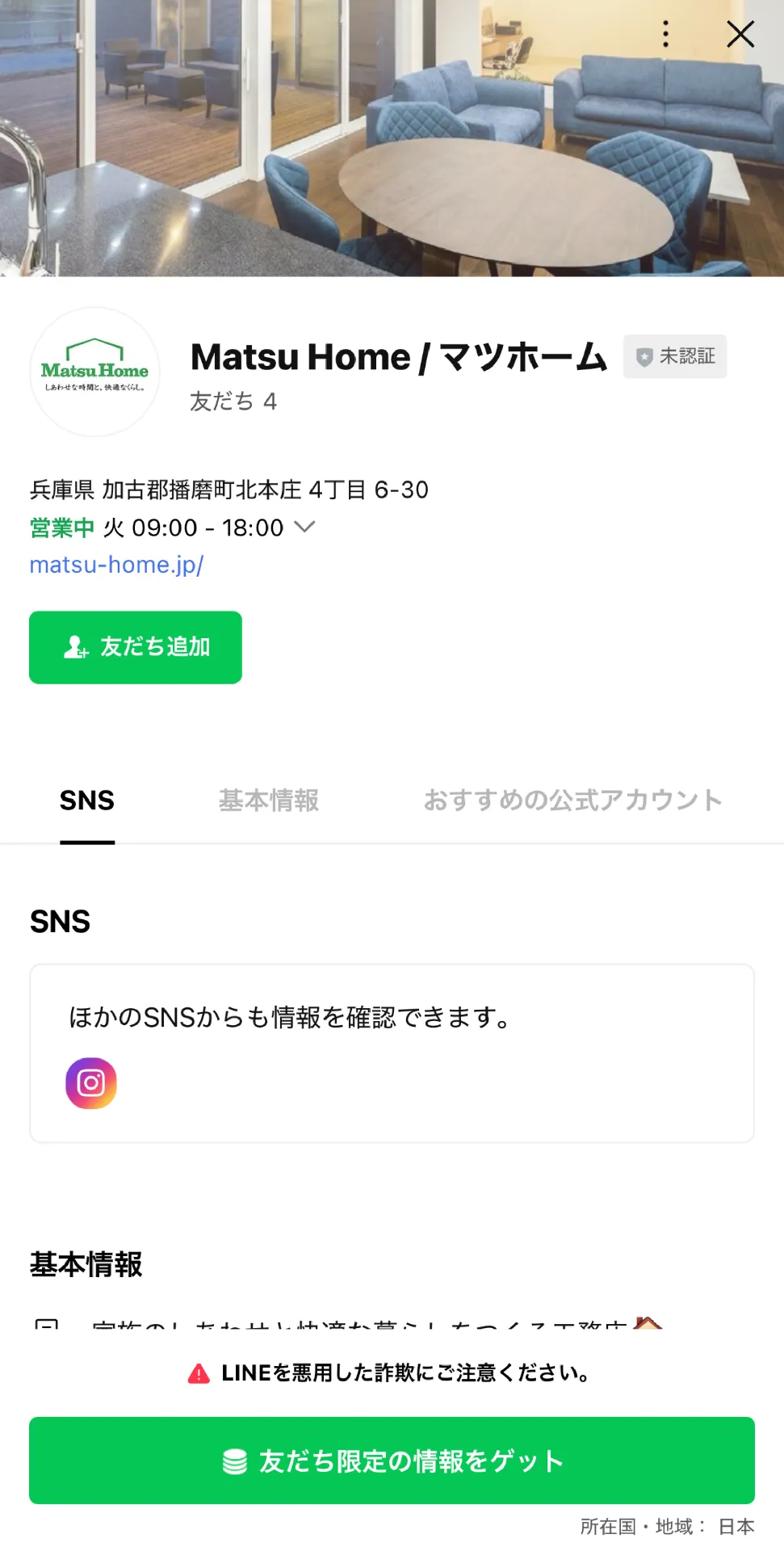Image resolution: width=784 pixels, height=1551 pixels.
Task: Tap 友だち限定の情報をゲット button
Action: tap(392, 1461)
